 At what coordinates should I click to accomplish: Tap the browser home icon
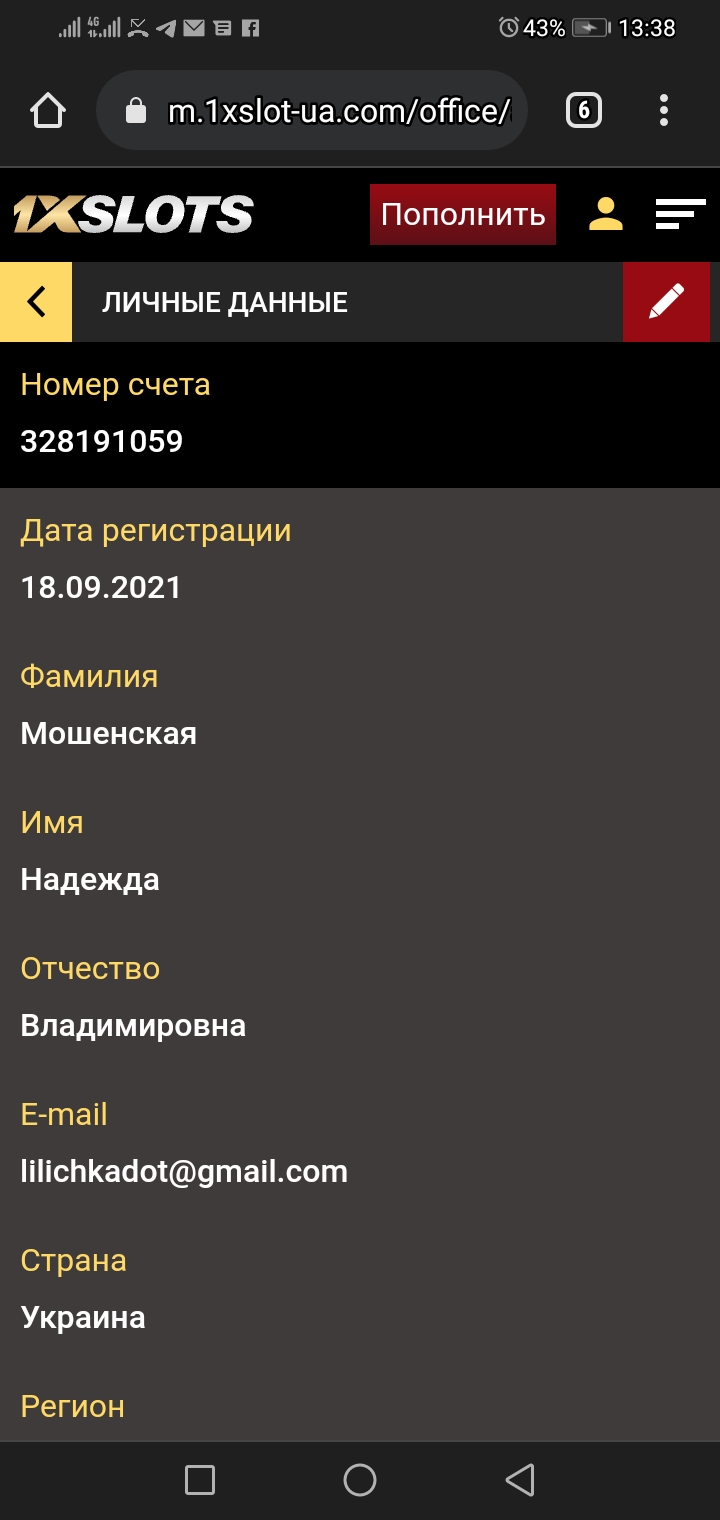(48, 111)
